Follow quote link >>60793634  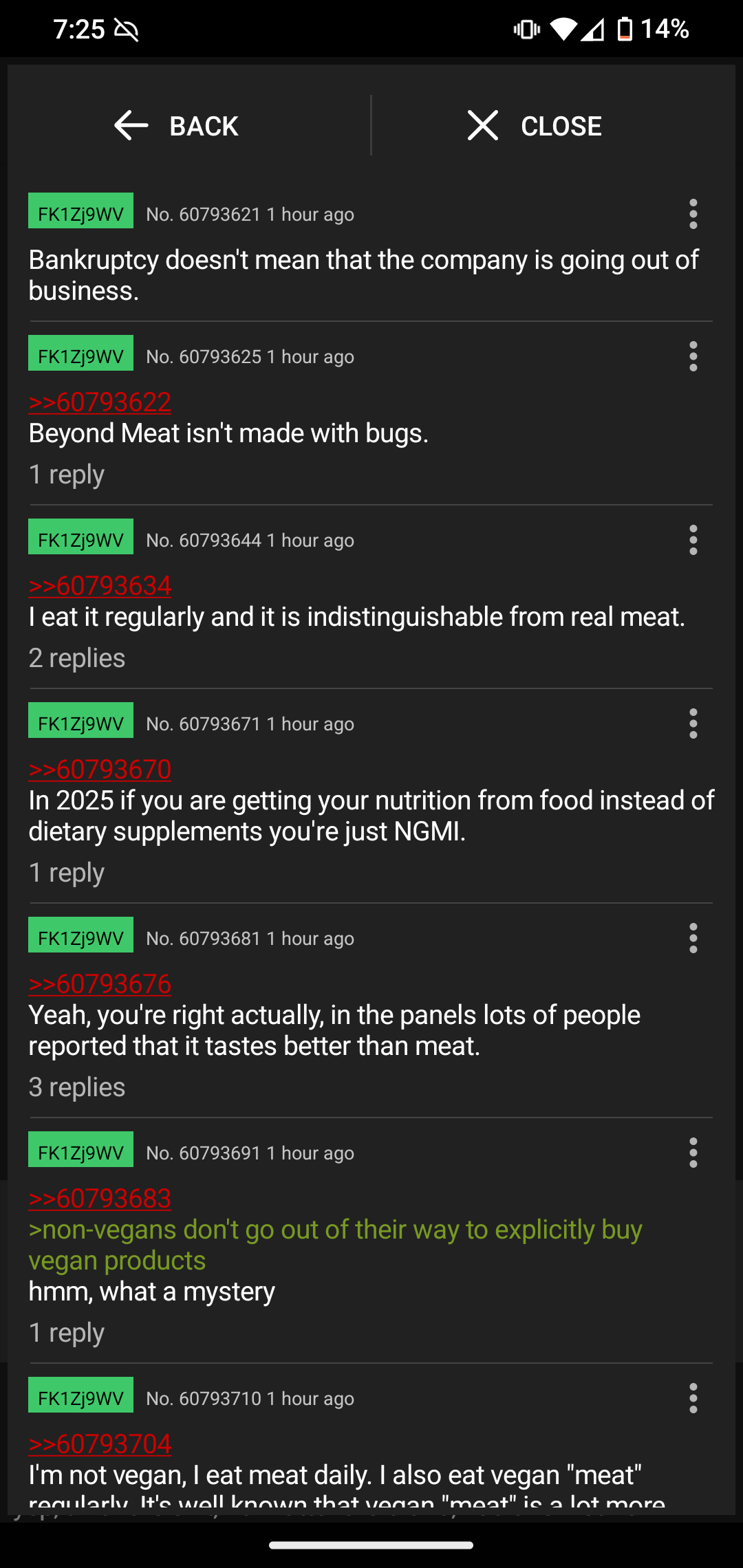(x=100, y=586)
